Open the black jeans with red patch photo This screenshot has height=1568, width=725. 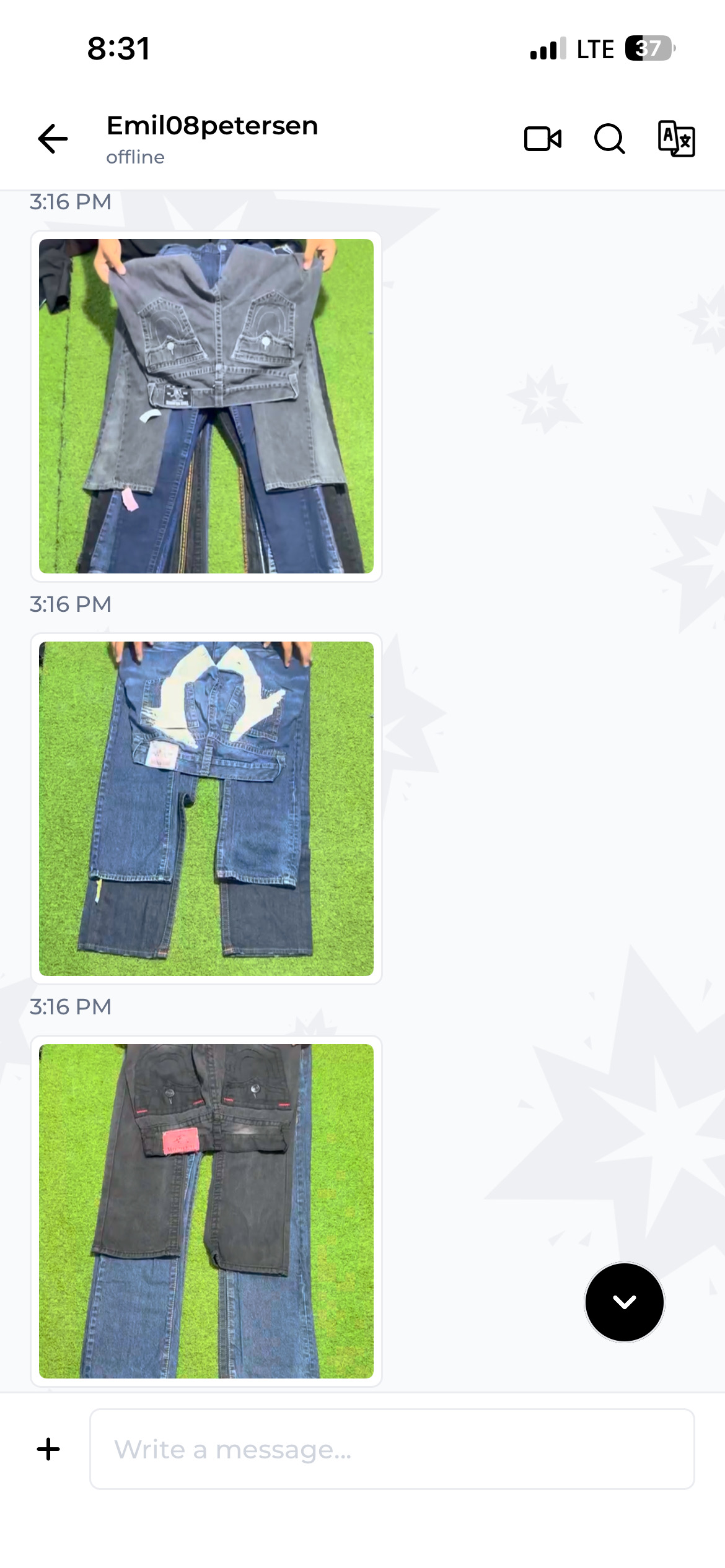[206, 1211]
